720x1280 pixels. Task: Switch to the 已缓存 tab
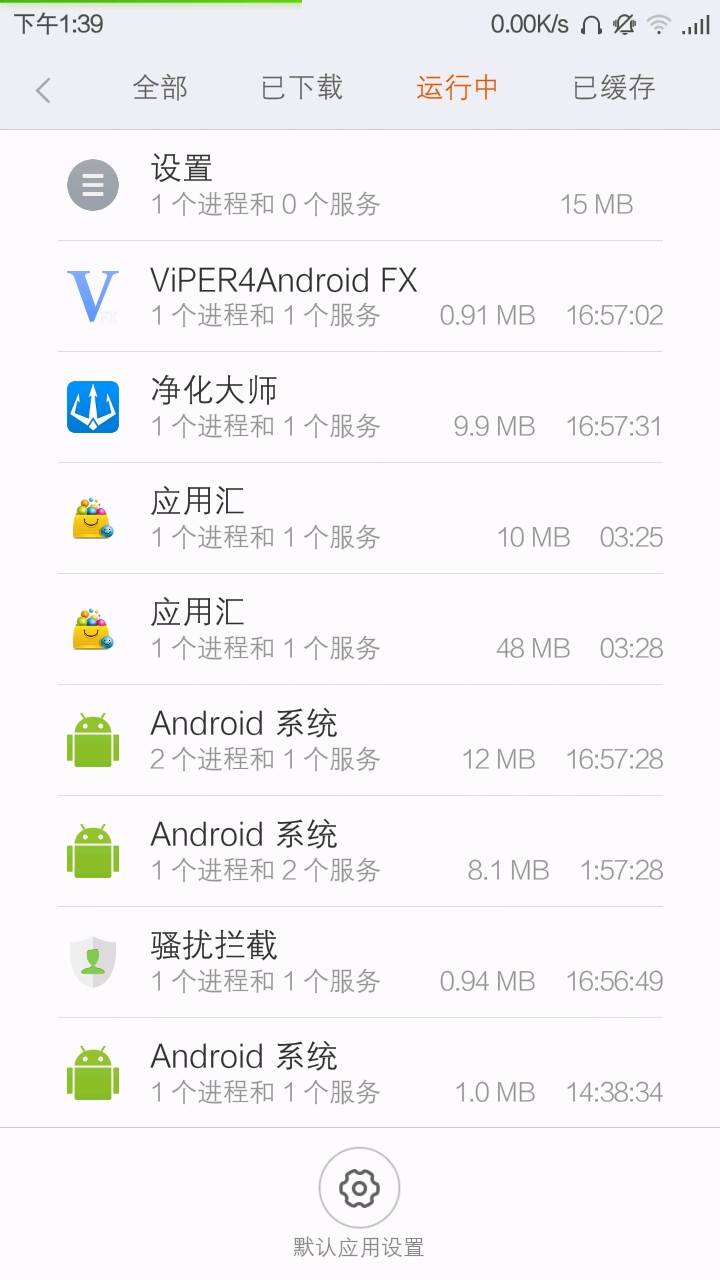pyautogui.click(x=614, y=88)
